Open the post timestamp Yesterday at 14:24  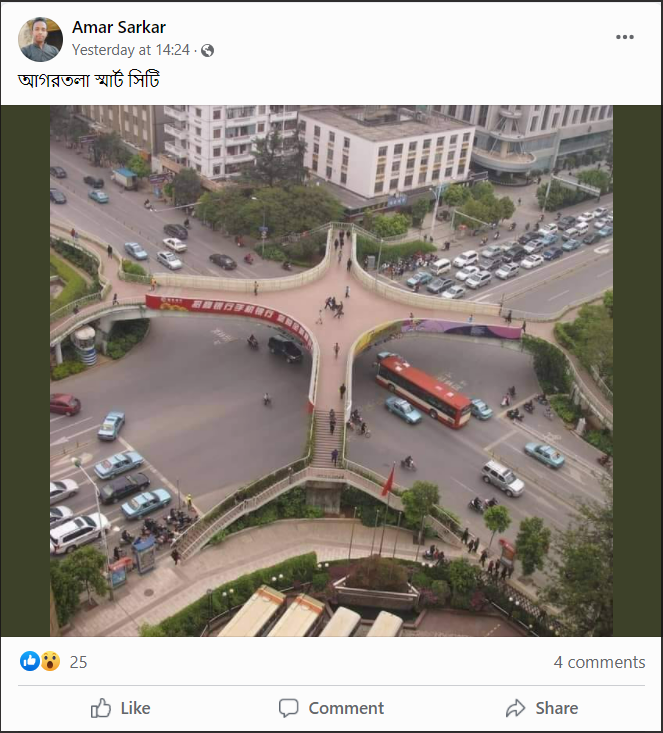[x=130, y=50]
